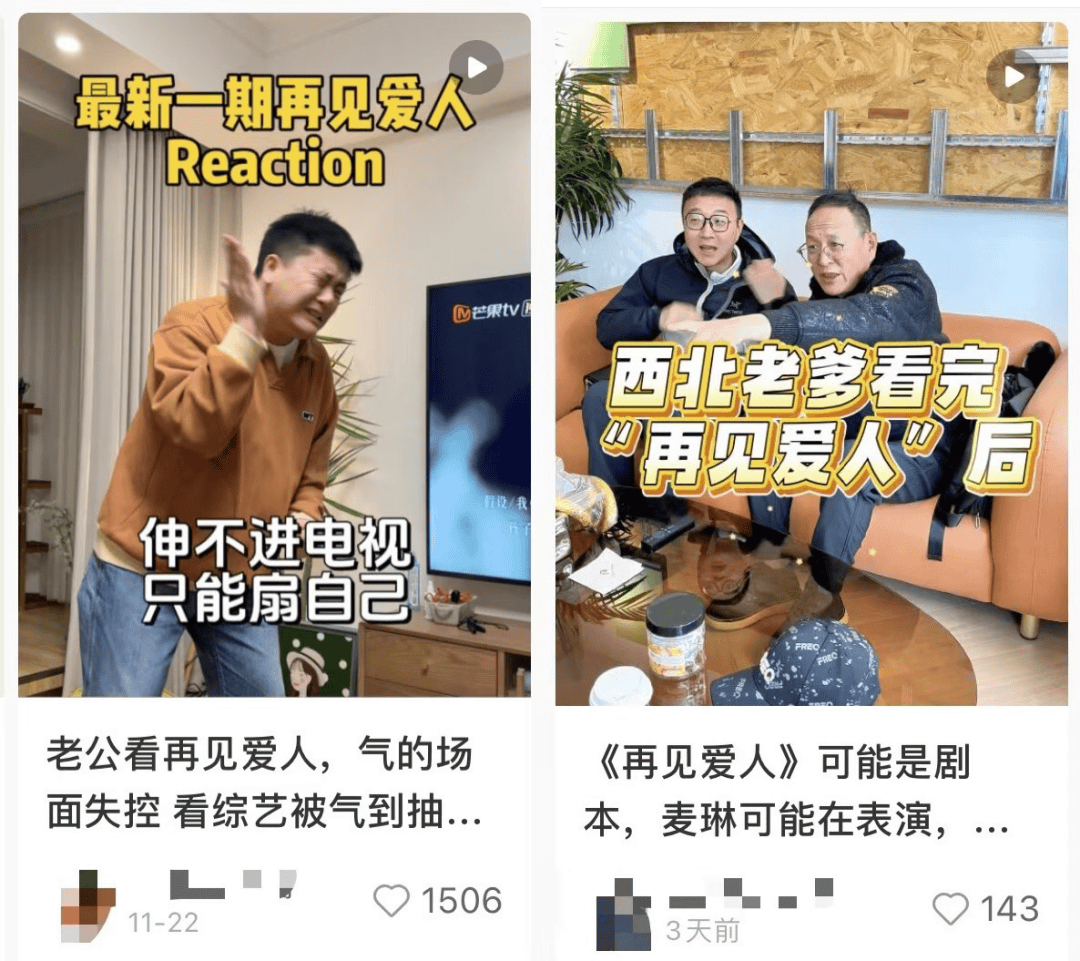
Task: Like the post with 143 likes
Action: (951, 909)
